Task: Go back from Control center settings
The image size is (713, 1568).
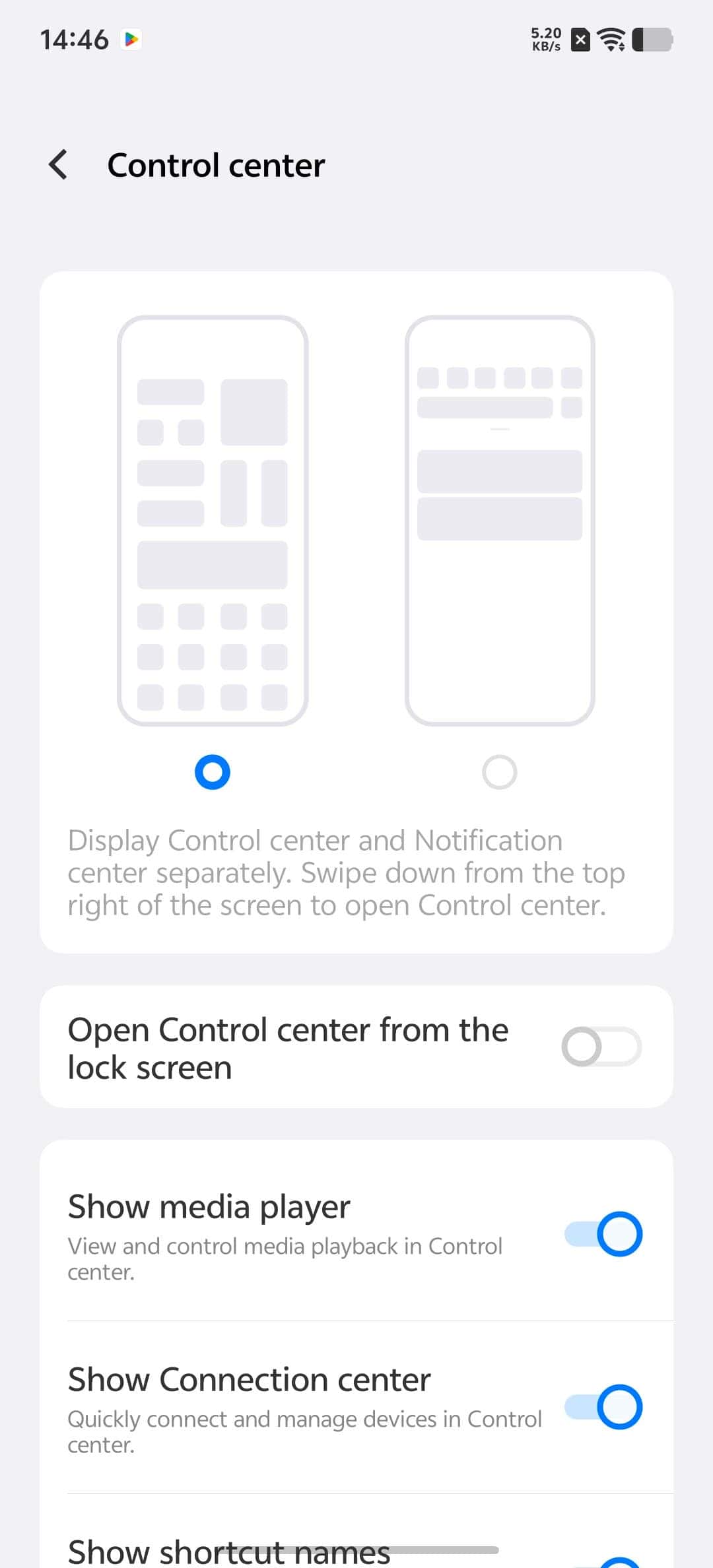Action: [x=58, y=164]
